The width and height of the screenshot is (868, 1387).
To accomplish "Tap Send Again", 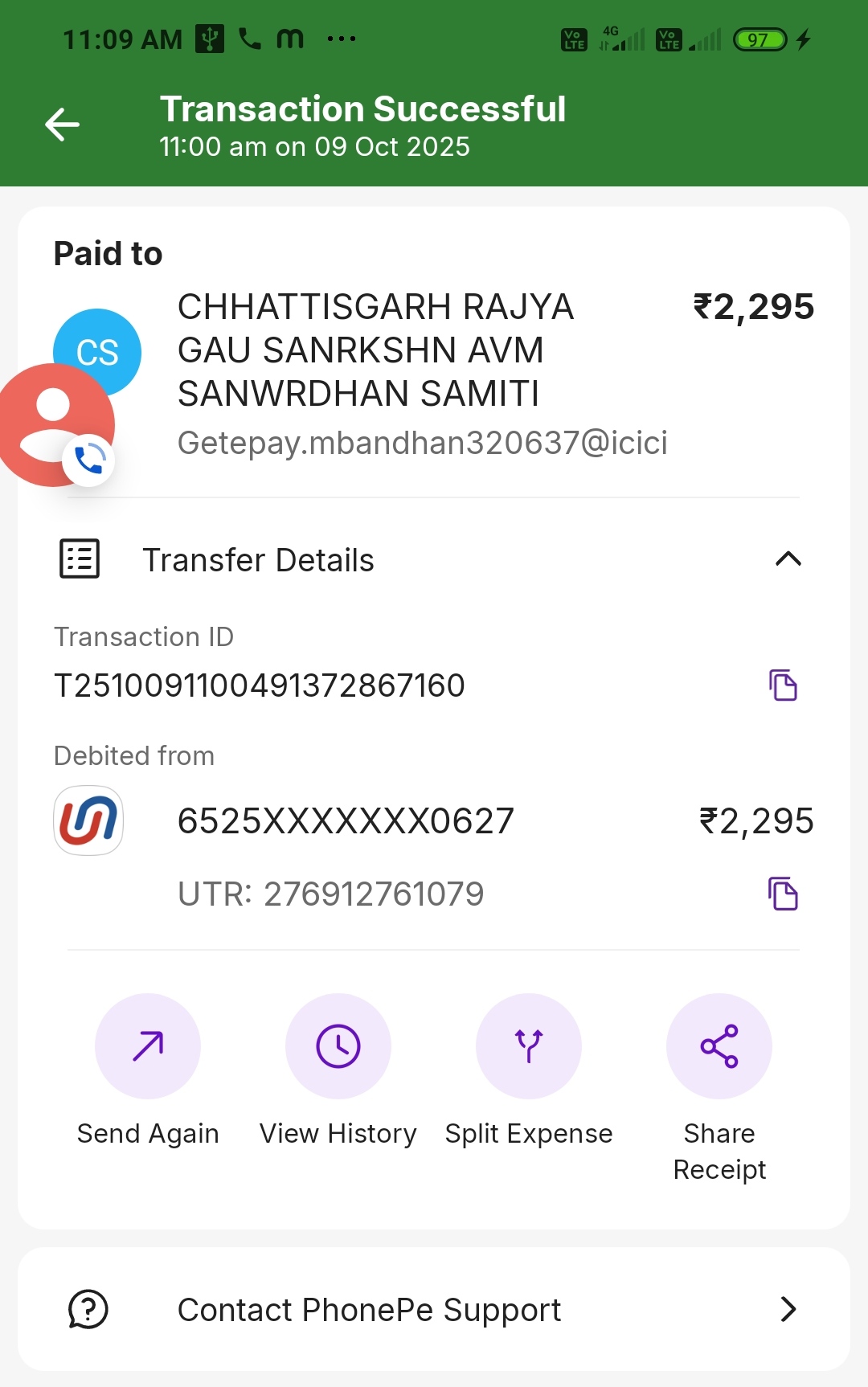I will 148,1046.
